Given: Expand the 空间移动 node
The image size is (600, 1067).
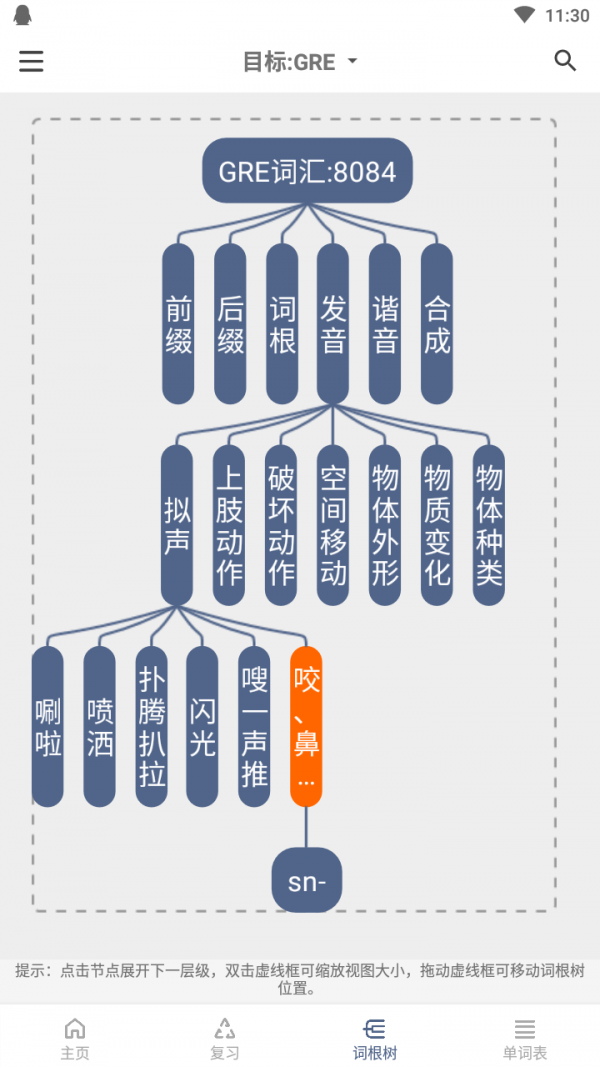Looking at the screenshot, I should coord(333,525).
